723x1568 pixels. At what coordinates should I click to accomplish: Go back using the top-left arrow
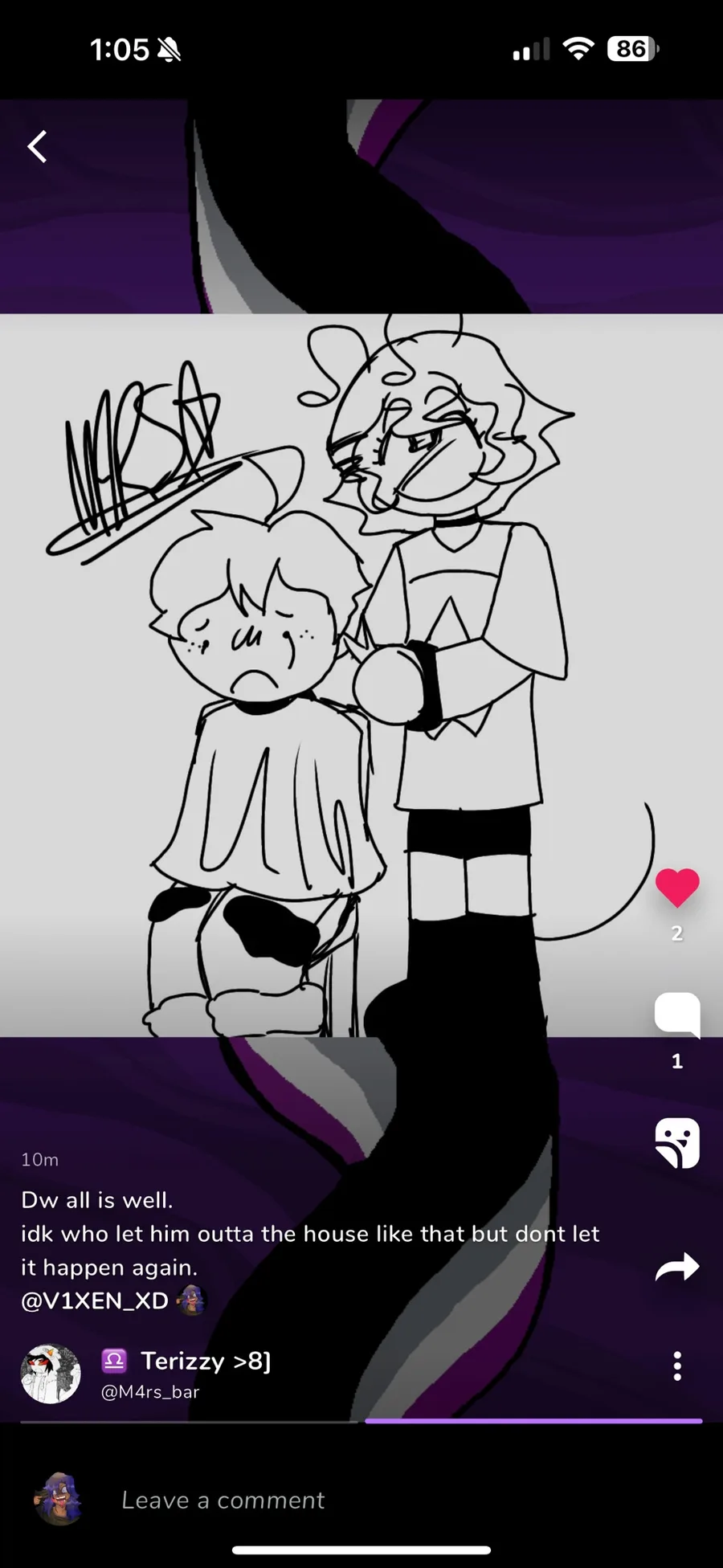(37, 146)
